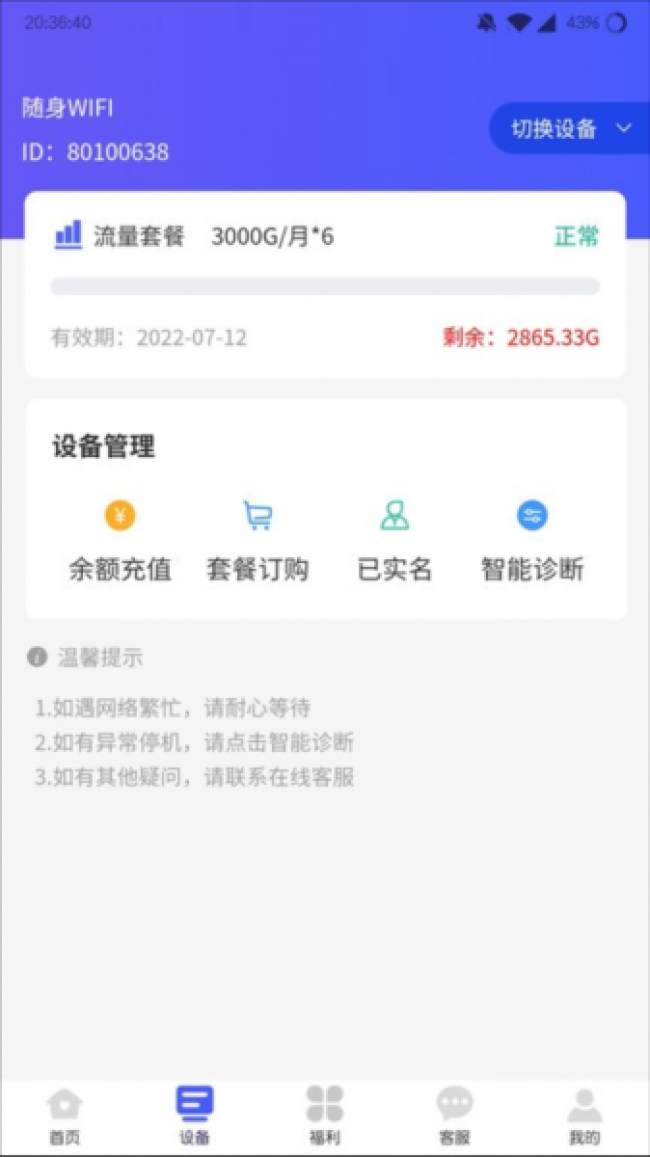Open the 流量套餐 data plan card
This screenshot has width=650, height=1157.
325,284
